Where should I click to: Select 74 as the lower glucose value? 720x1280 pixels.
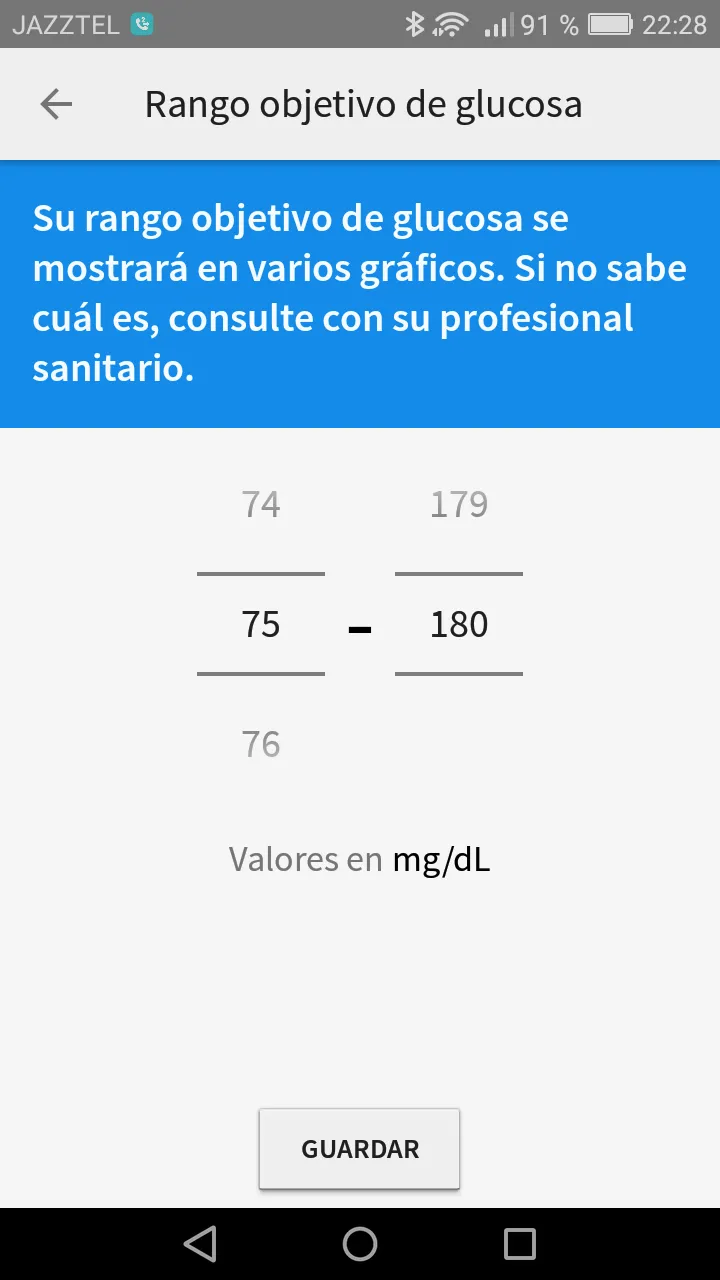point(261,504)
